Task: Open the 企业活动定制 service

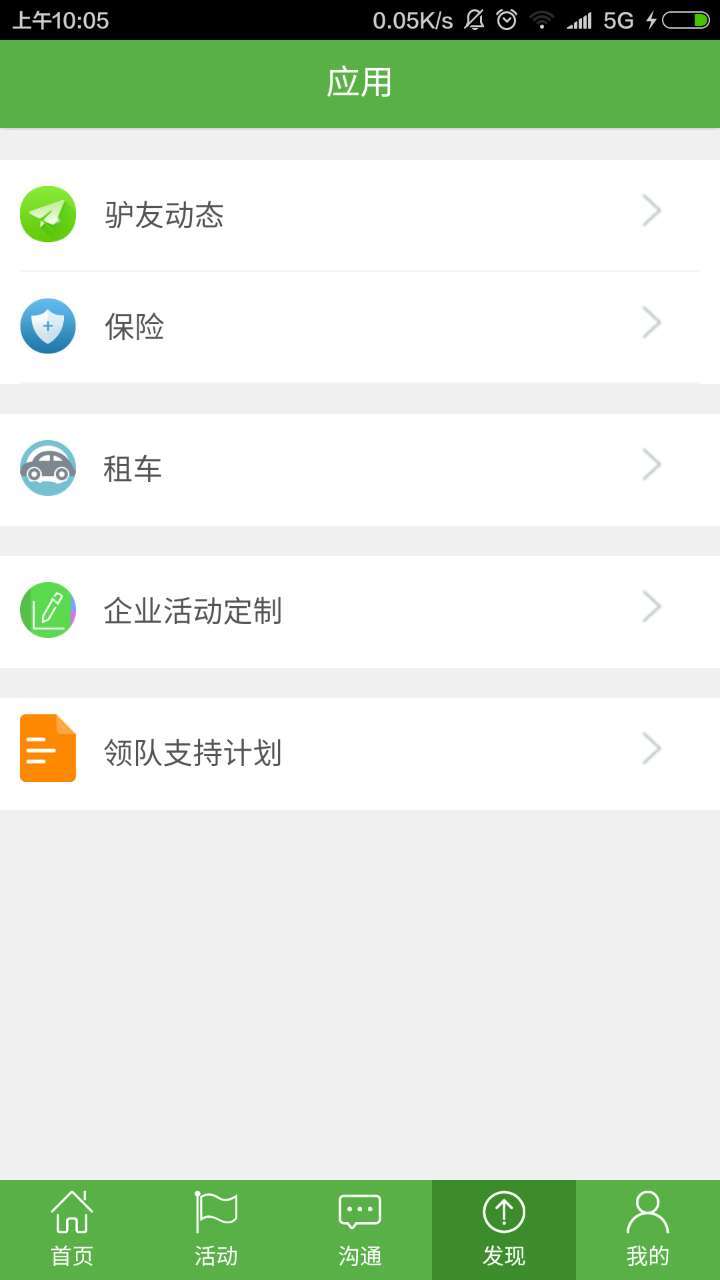Action: point(360,610)
